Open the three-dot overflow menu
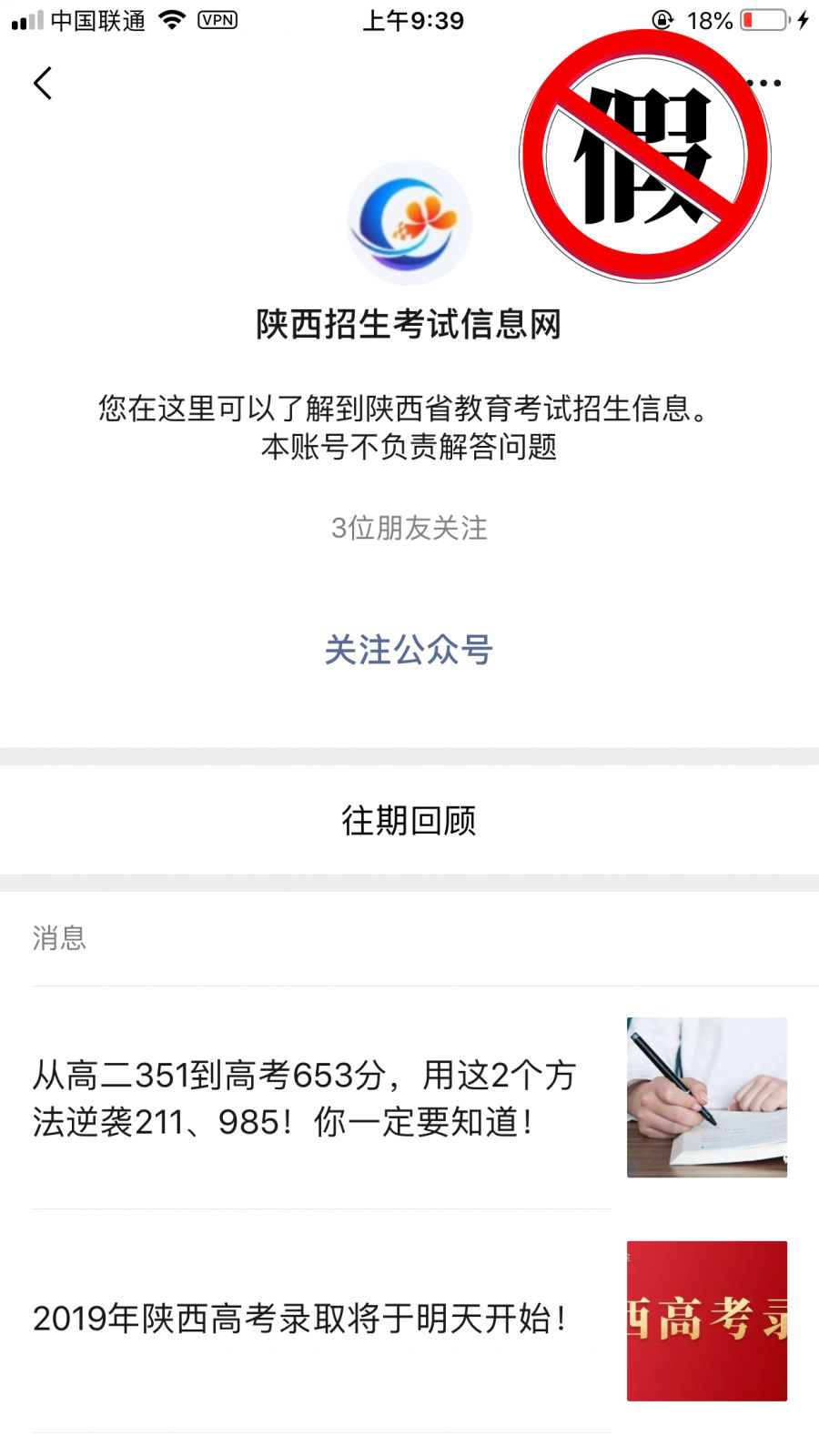 [764, 83]
